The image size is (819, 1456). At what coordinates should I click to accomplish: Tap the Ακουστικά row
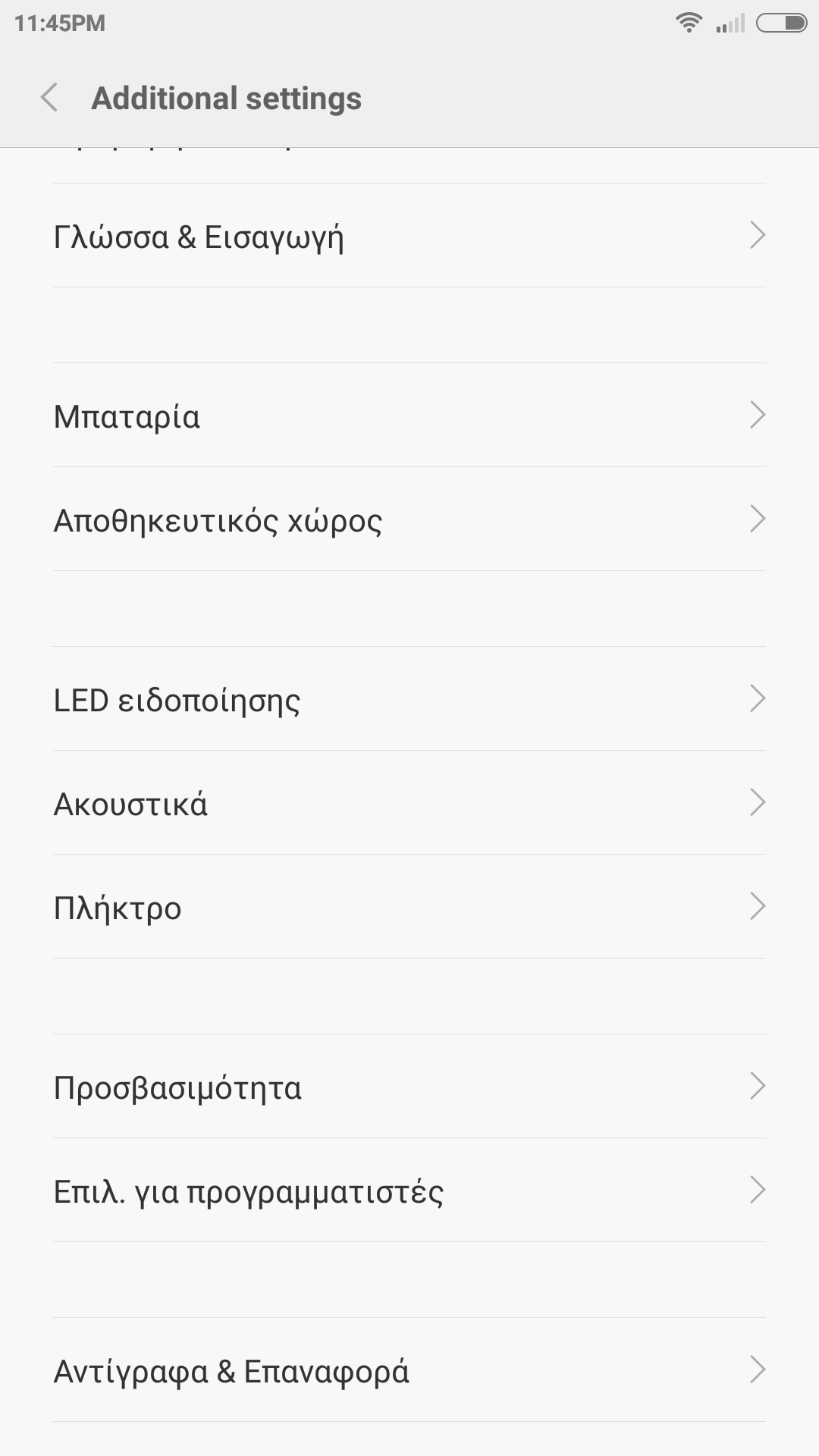409,803
